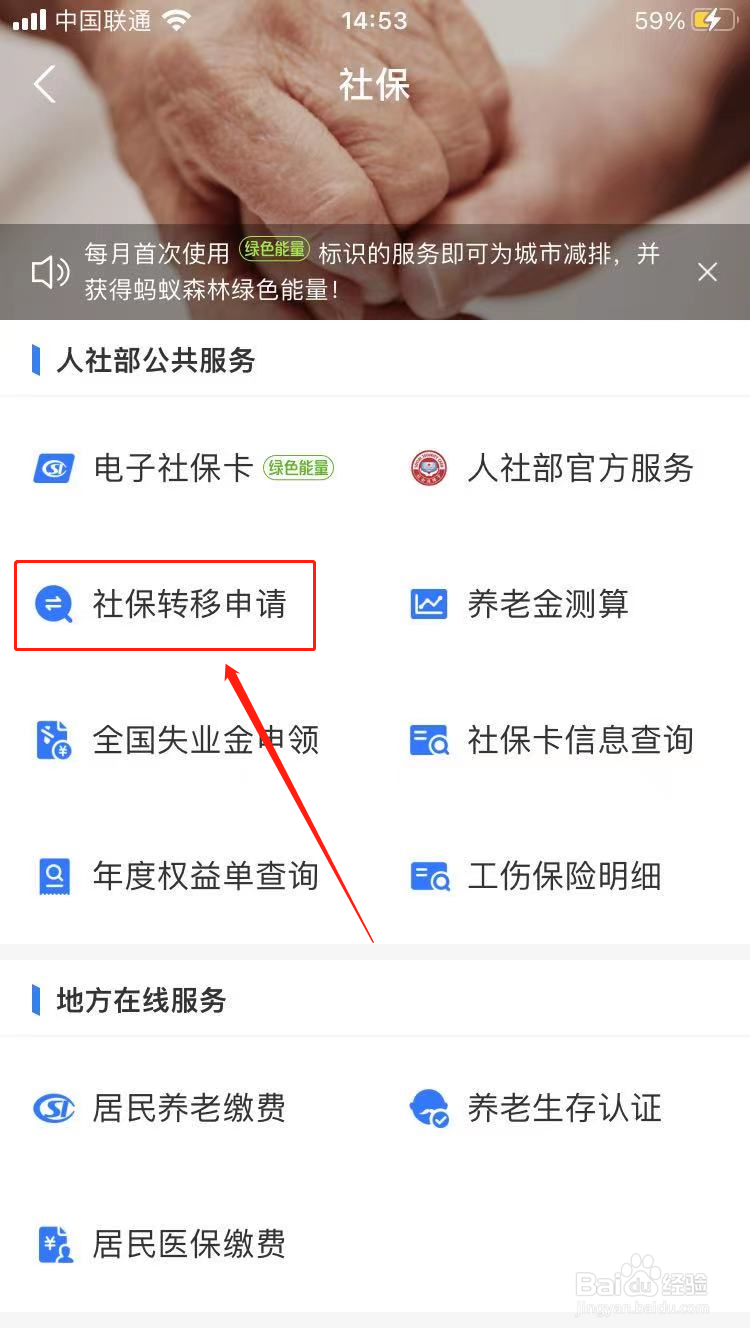The width and height of the screenshot is (750, 1334).
Task: Tap the back arrow to leave 社保 page
Action: pyautogui.click(x=44, y=85)
